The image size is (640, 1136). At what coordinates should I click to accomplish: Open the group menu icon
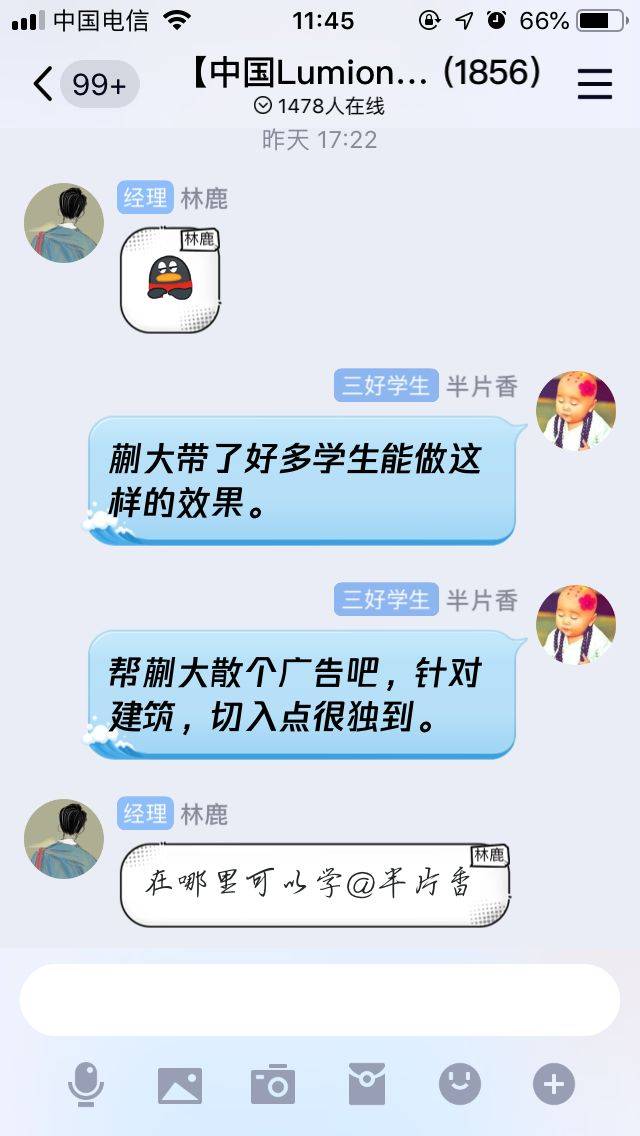point(595,84)
